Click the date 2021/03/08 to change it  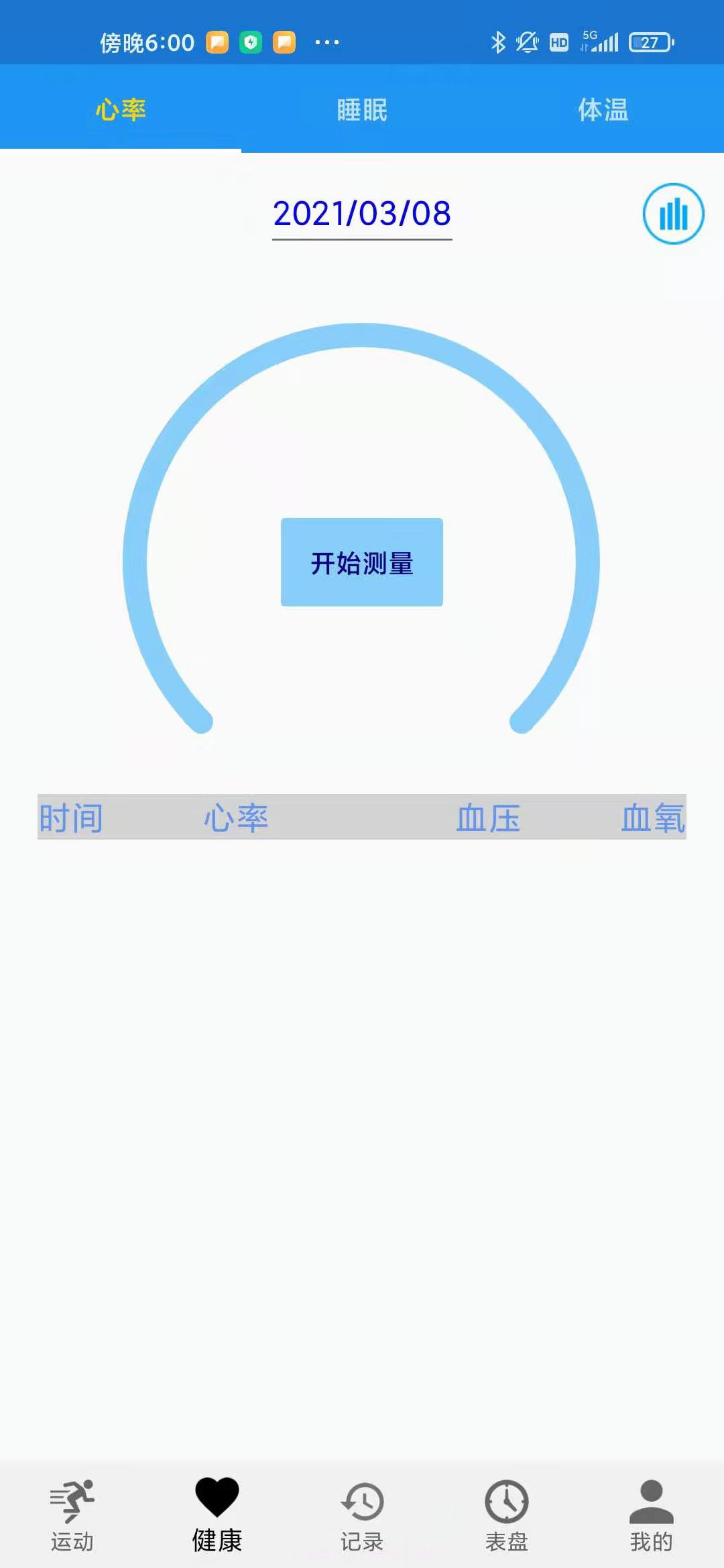(x=361, y=214)
